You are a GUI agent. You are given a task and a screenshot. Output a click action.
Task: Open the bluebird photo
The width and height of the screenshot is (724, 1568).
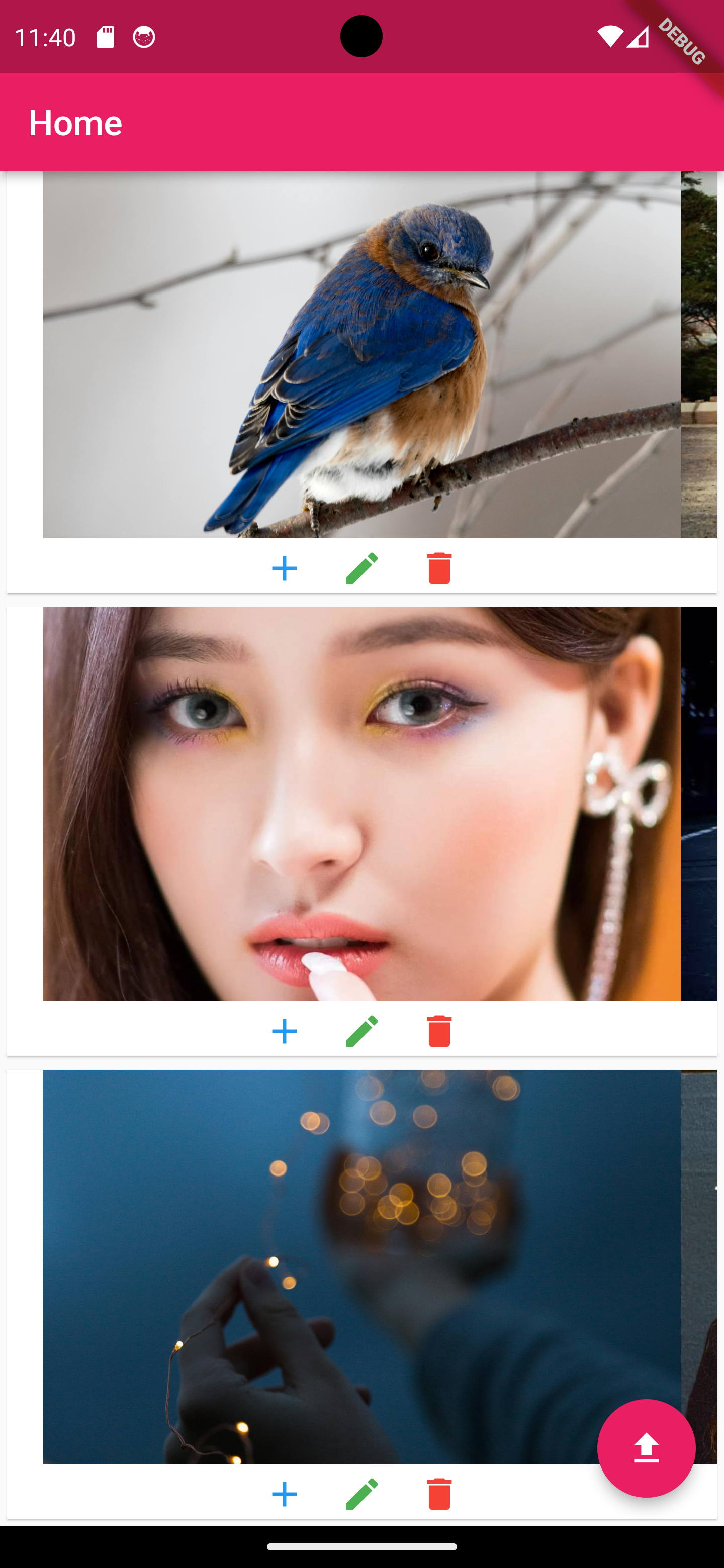[x=361, y=355]
